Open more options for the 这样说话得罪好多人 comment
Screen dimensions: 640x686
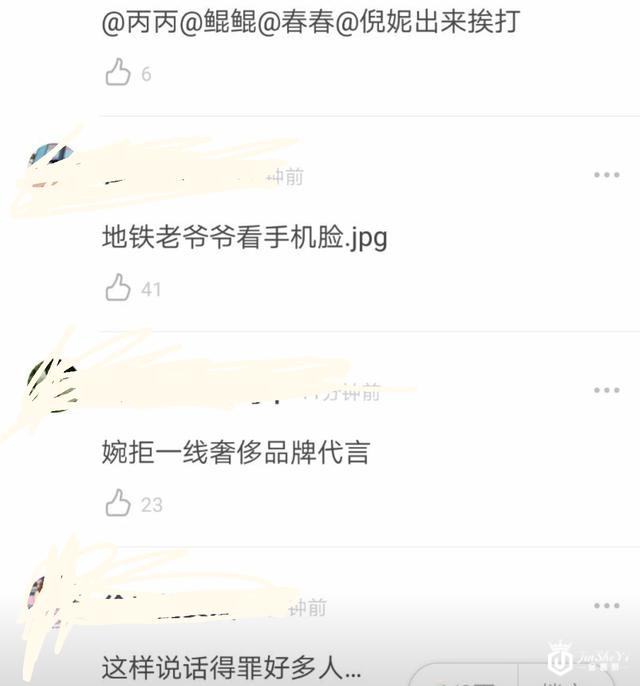[x=606, y=606]
